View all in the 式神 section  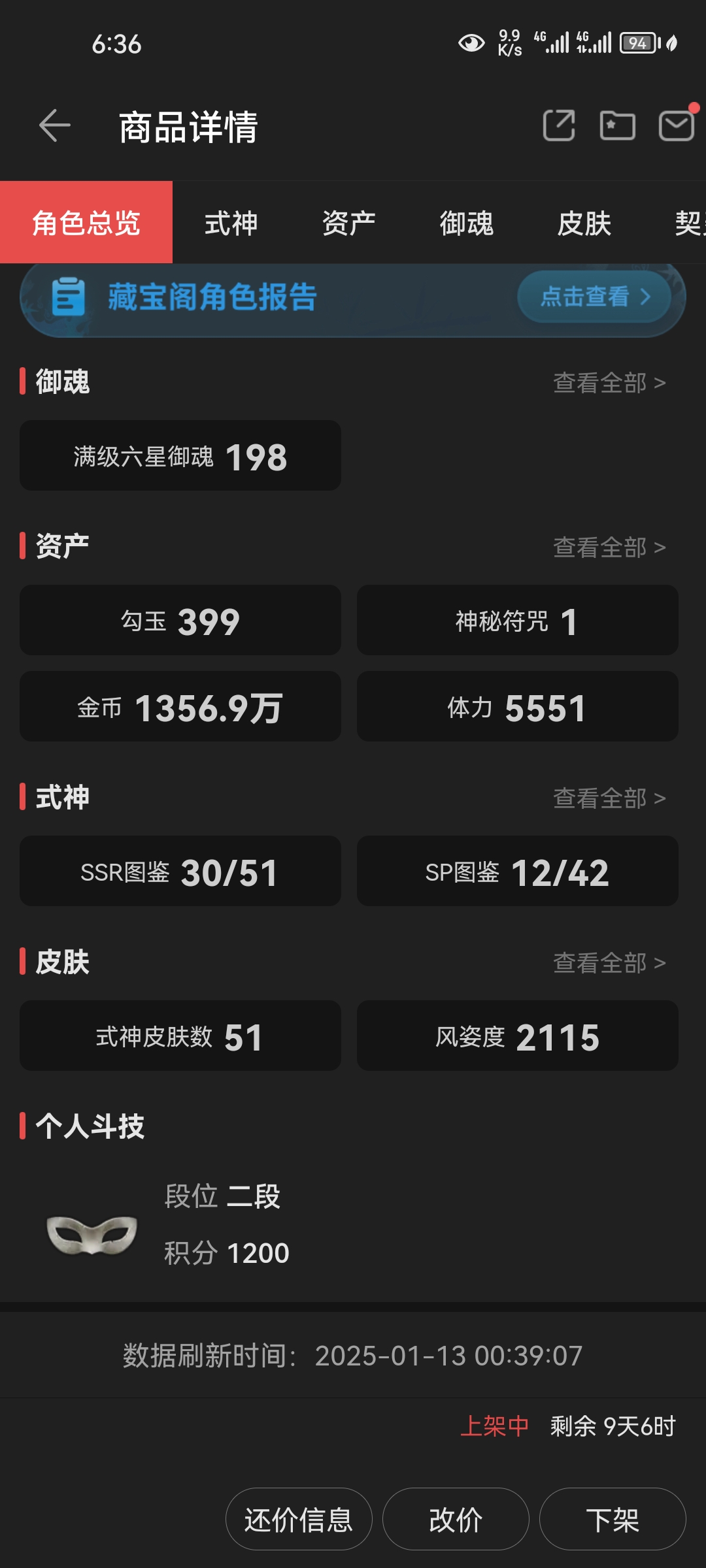[609, 798]
